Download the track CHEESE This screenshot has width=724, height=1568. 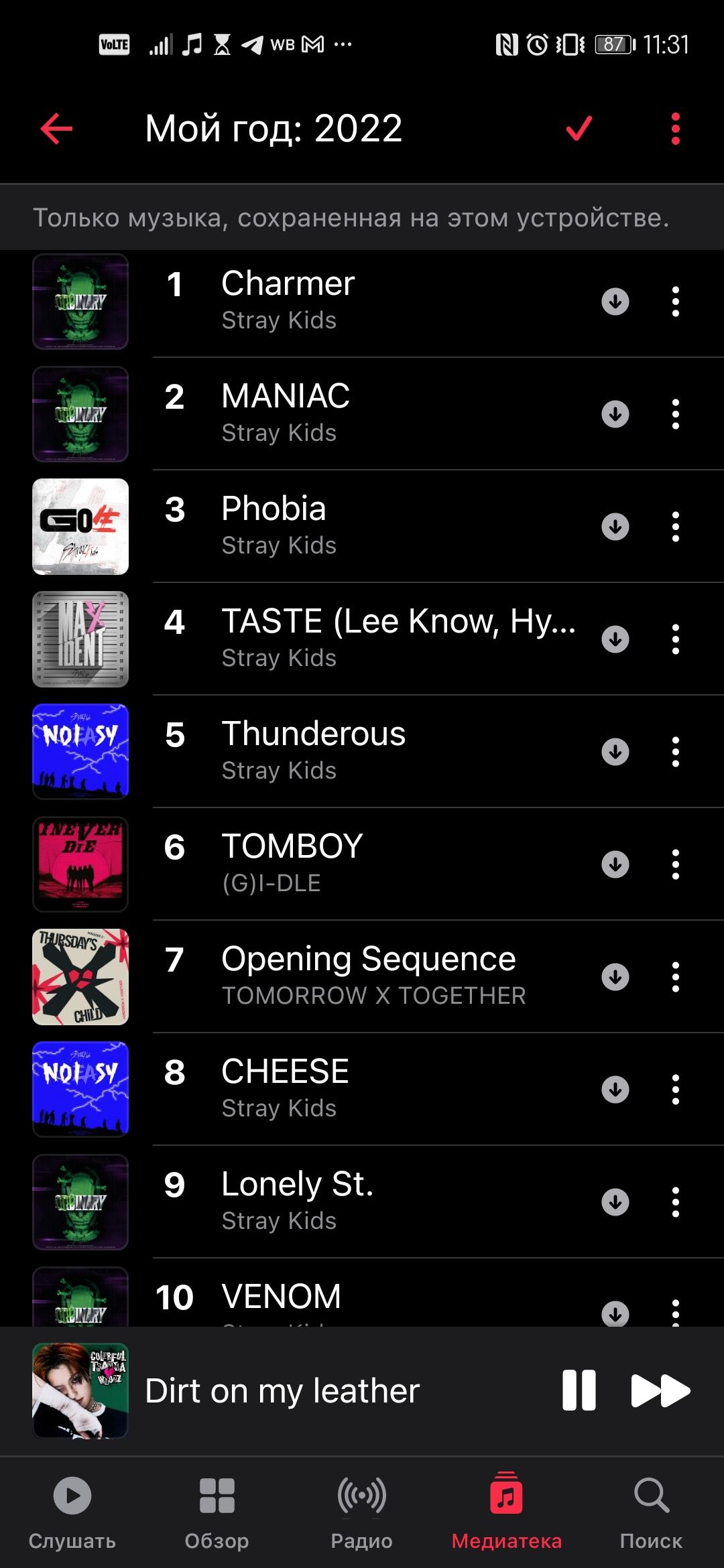point(615,1090)
